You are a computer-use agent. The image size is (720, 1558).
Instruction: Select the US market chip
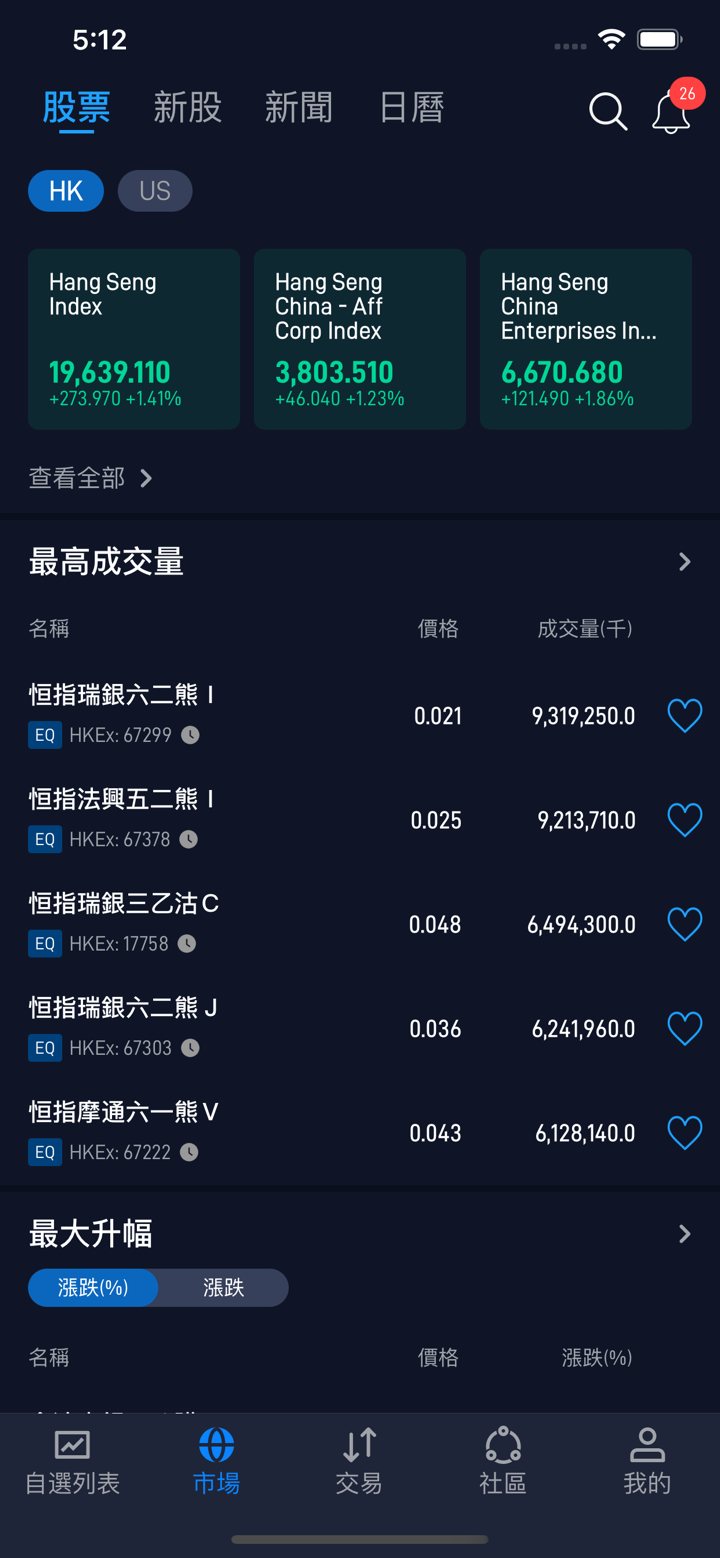pyautogui.click(x=155, y=191)
